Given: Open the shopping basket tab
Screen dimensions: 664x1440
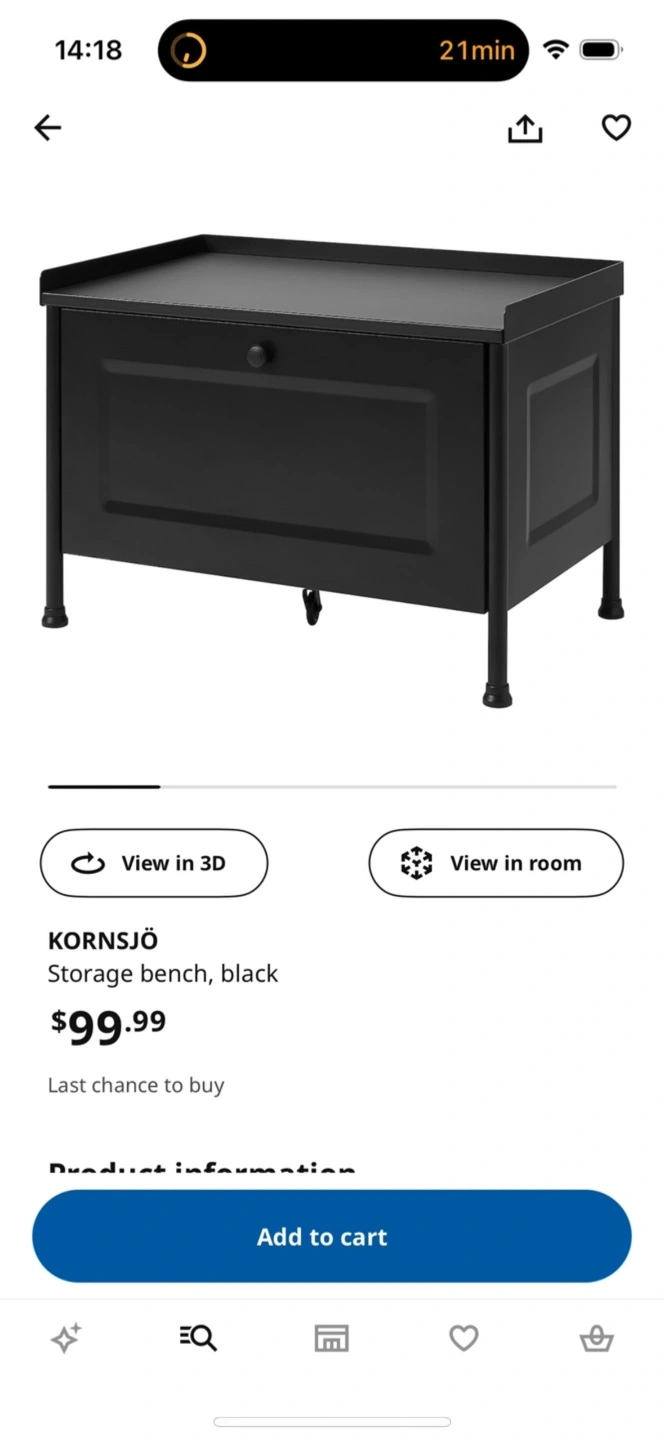Looking at the screenshot, I should coord(596,1338).
